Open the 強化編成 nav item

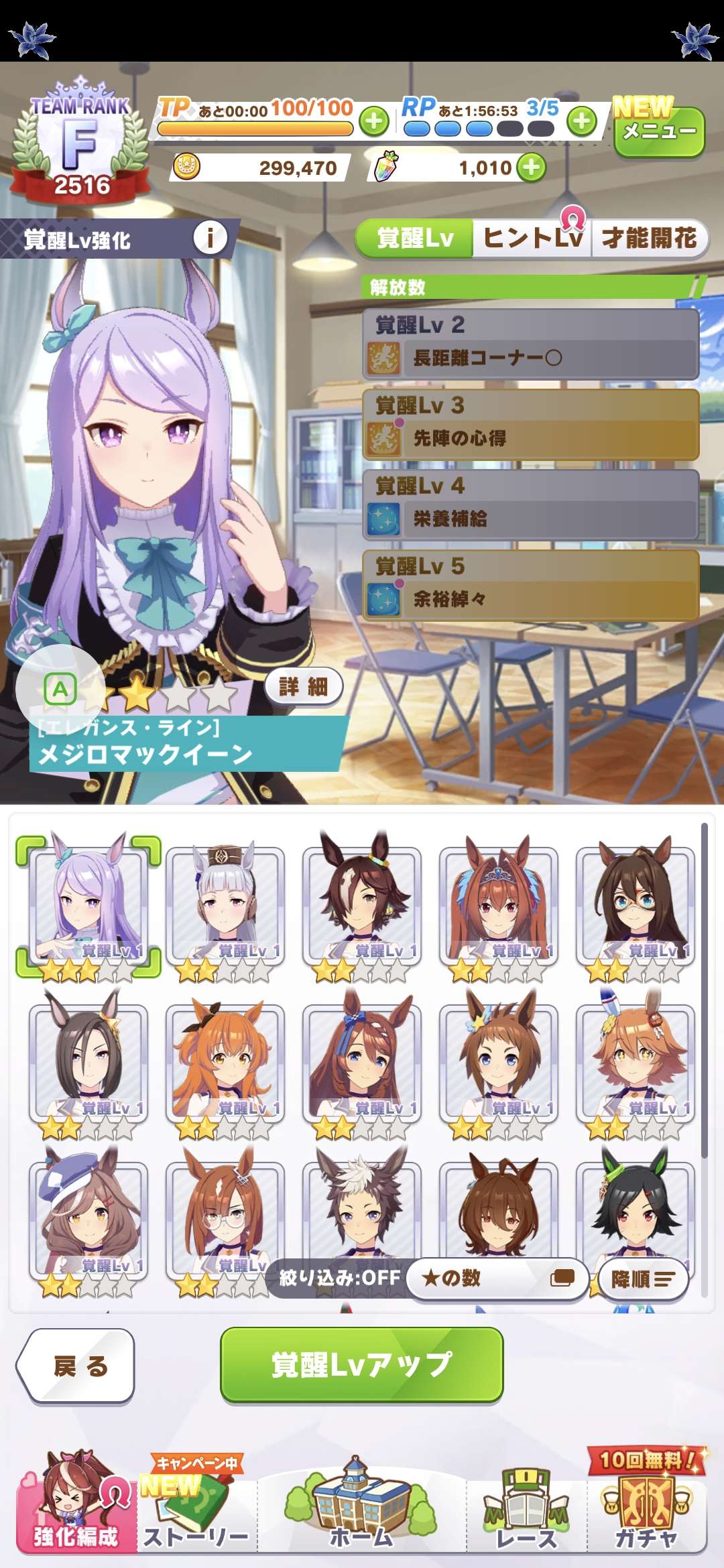pos(76,1508)
